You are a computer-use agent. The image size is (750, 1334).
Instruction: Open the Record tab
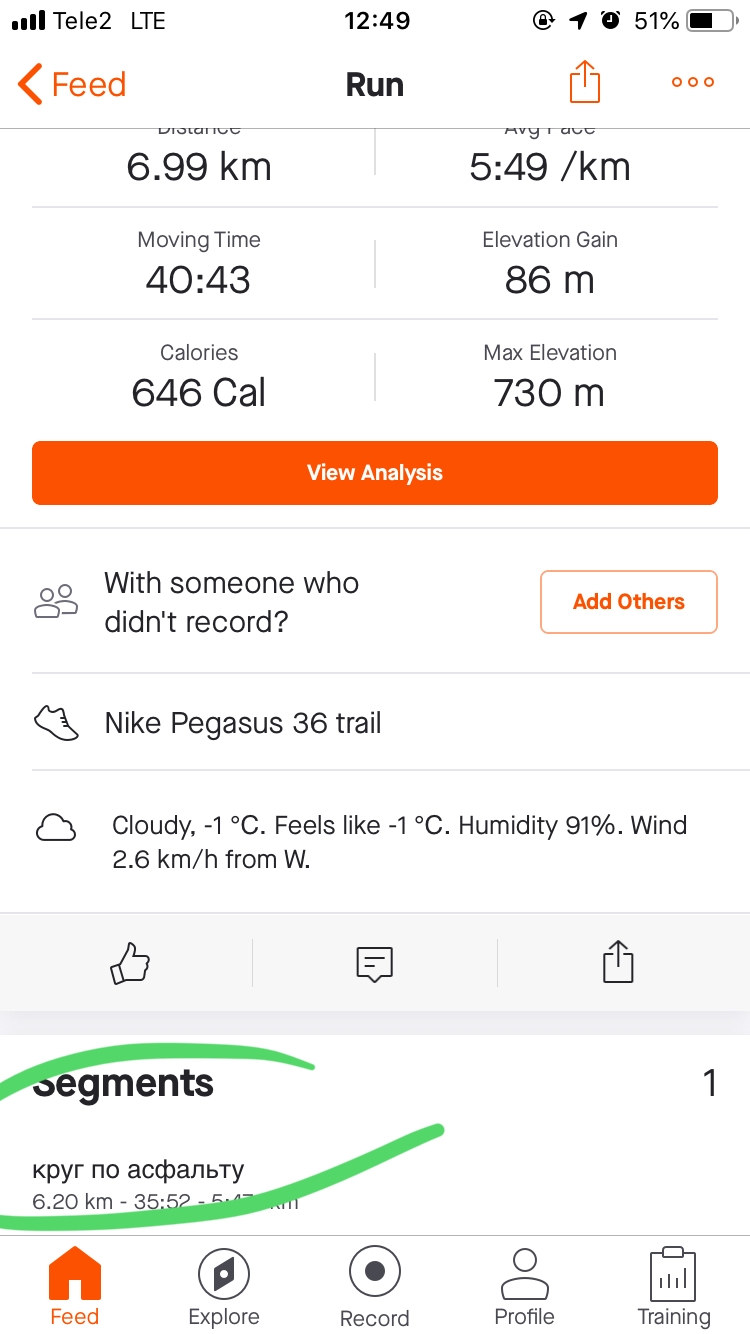click(375, 1287)
